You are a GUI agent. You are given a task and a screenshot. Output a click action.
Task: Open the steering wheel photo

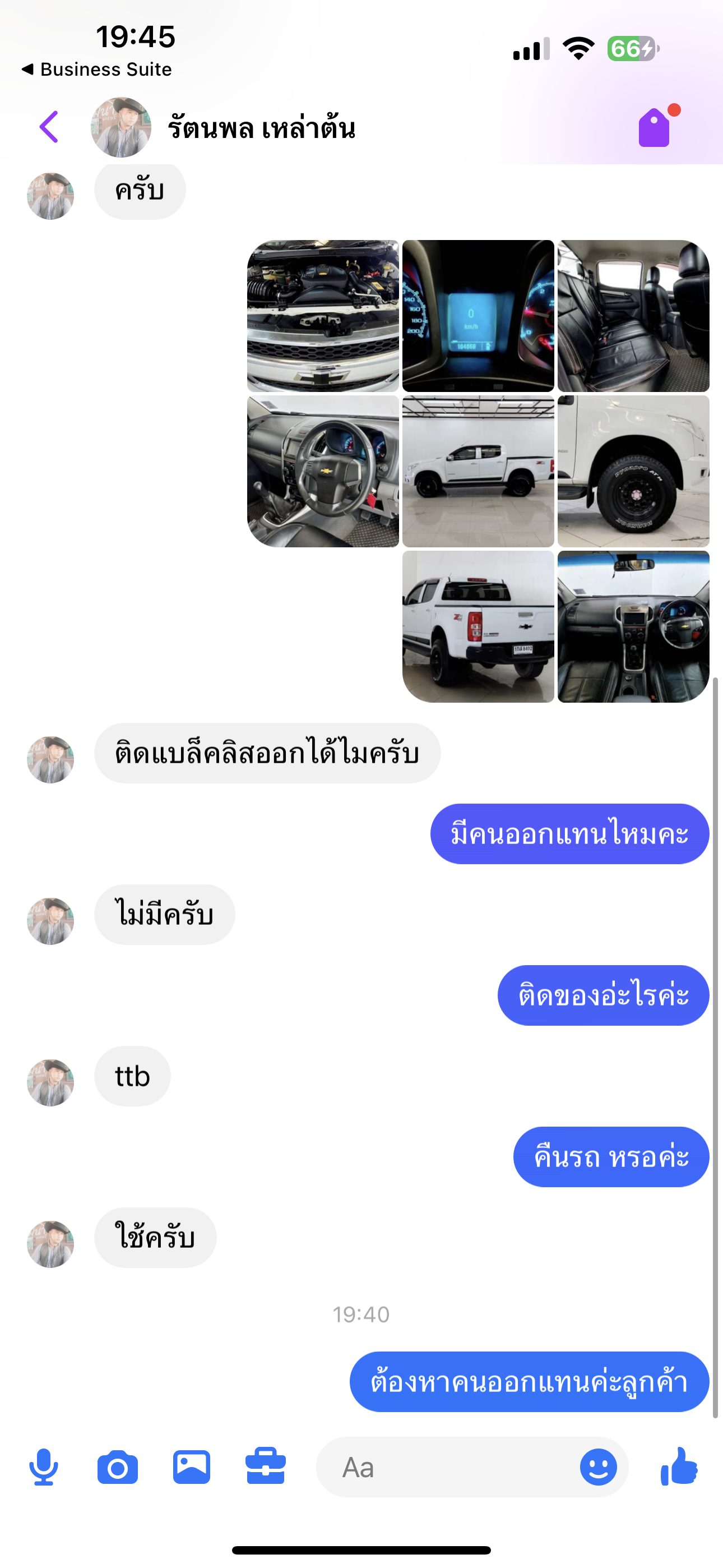[x=323, y=471]
